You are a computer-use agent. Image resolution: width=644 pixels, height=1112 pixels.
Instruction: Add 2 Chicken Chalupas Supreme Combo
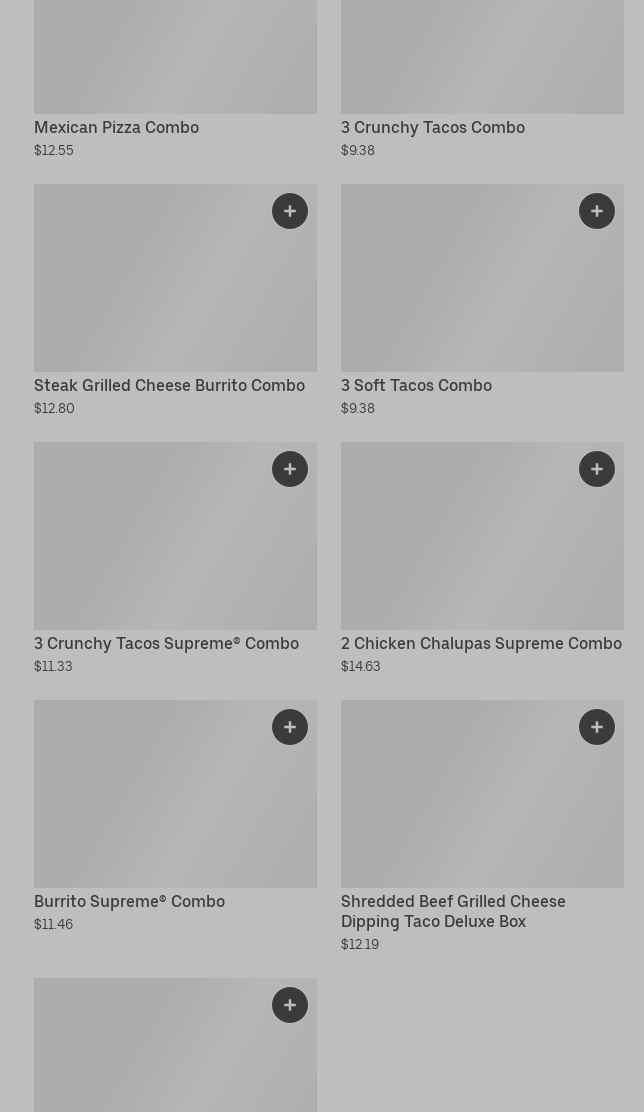tap(597, 469)
